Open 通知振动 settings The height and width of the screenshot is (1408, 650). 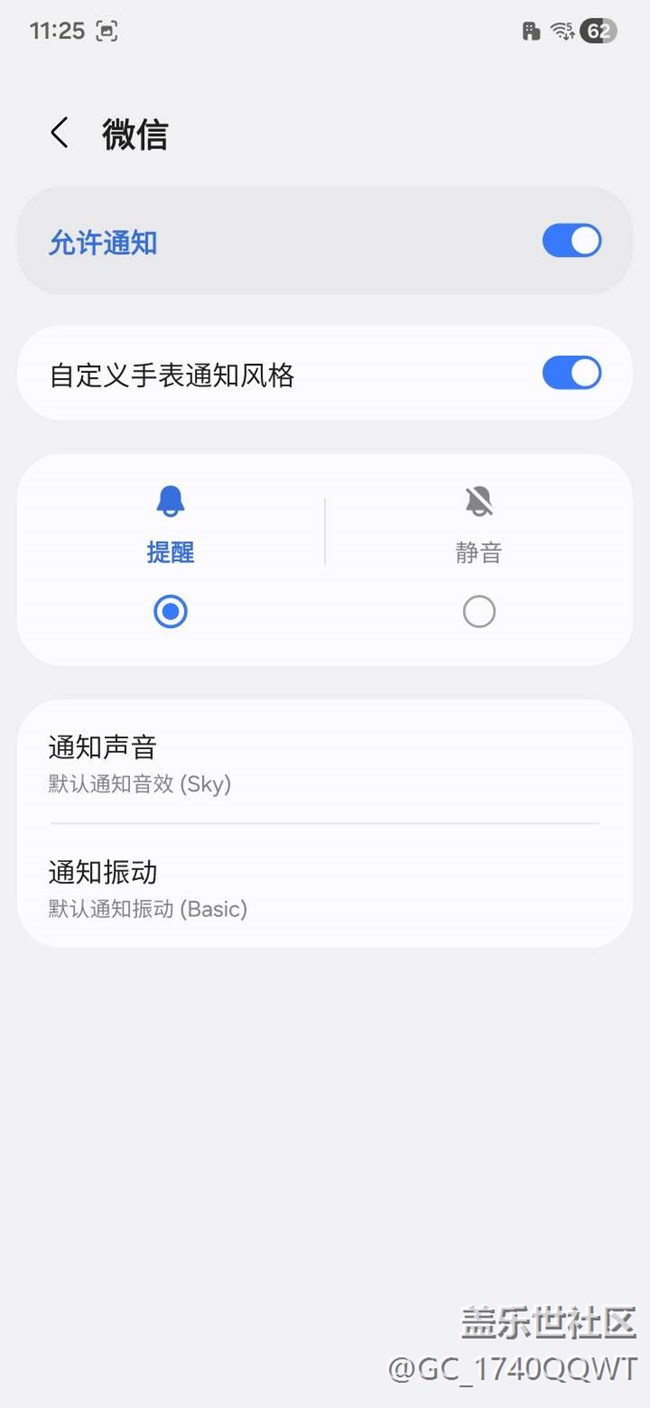324,888
